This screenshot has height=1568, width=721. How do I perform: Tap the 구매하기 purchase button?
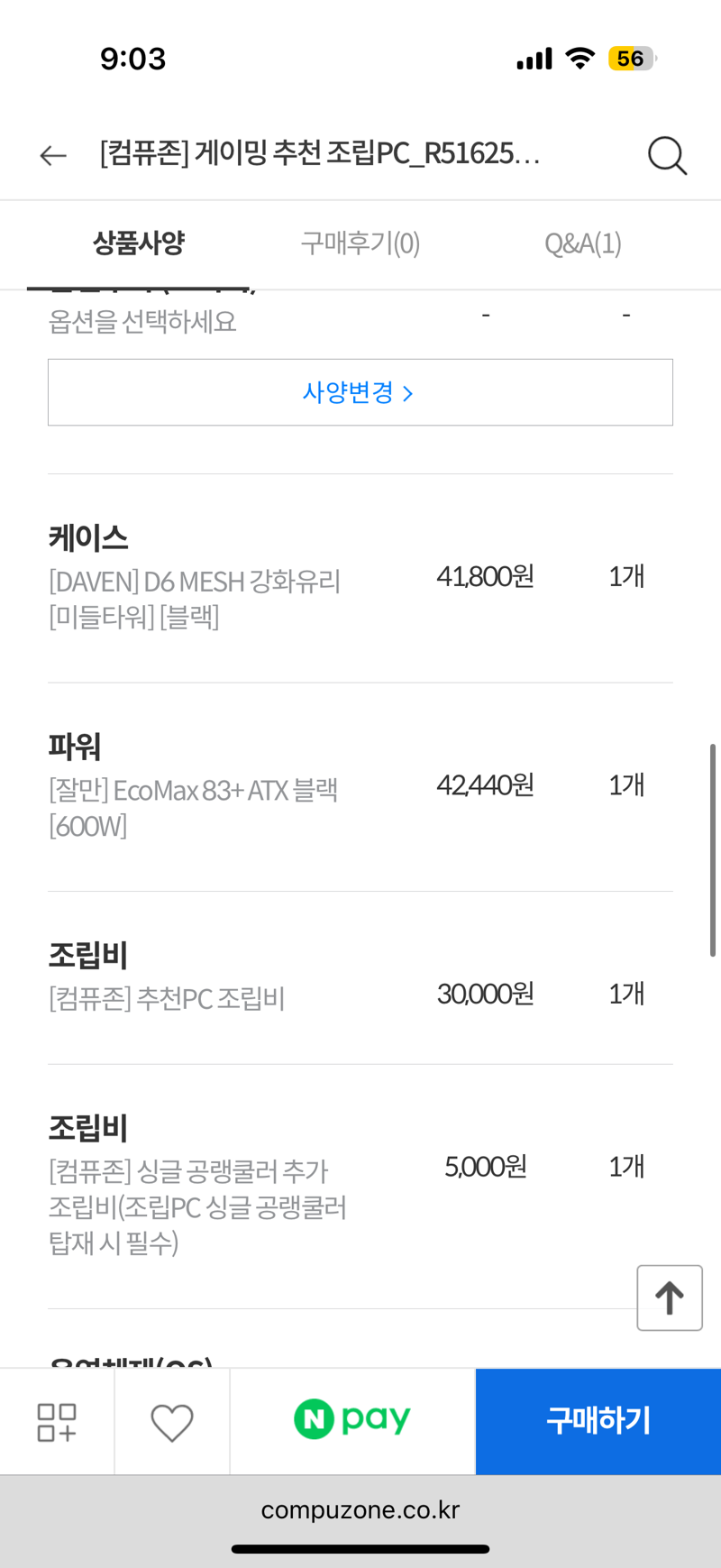[598, 1421]
